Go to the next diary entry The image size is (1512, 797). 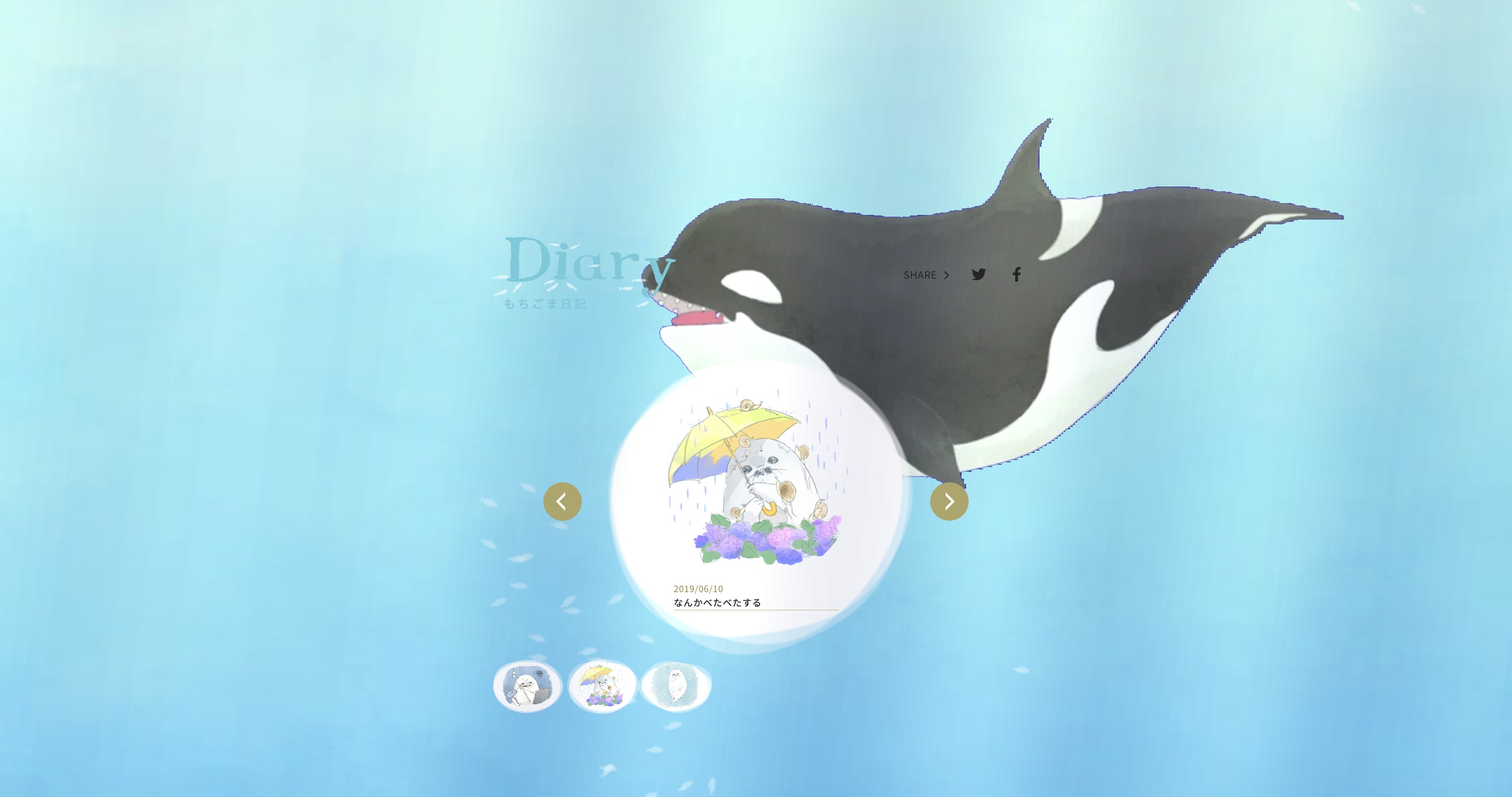pyautogui.click(x=949, y=502)
